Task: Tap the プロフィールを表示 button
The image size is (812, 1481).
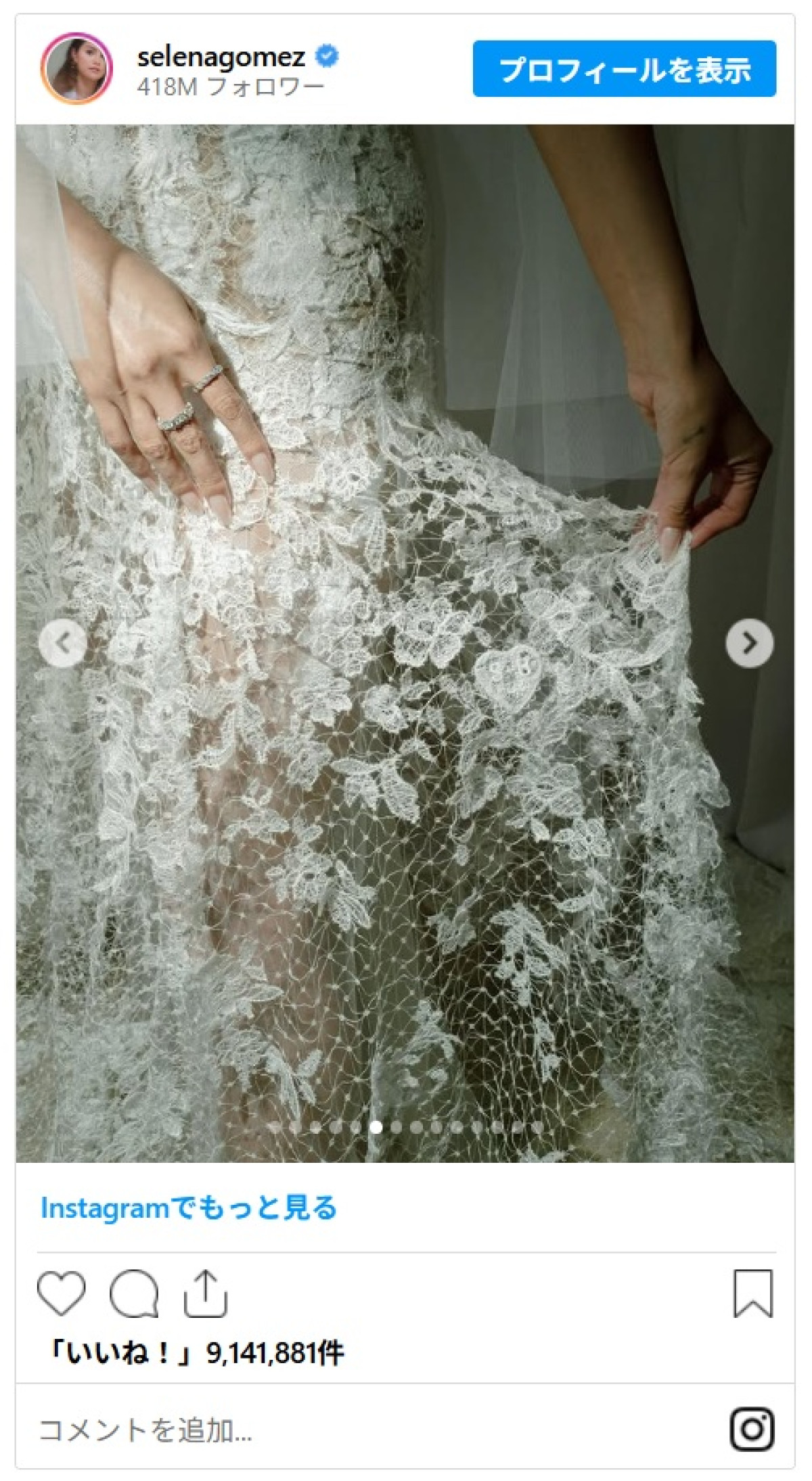Action: point(624,69)
